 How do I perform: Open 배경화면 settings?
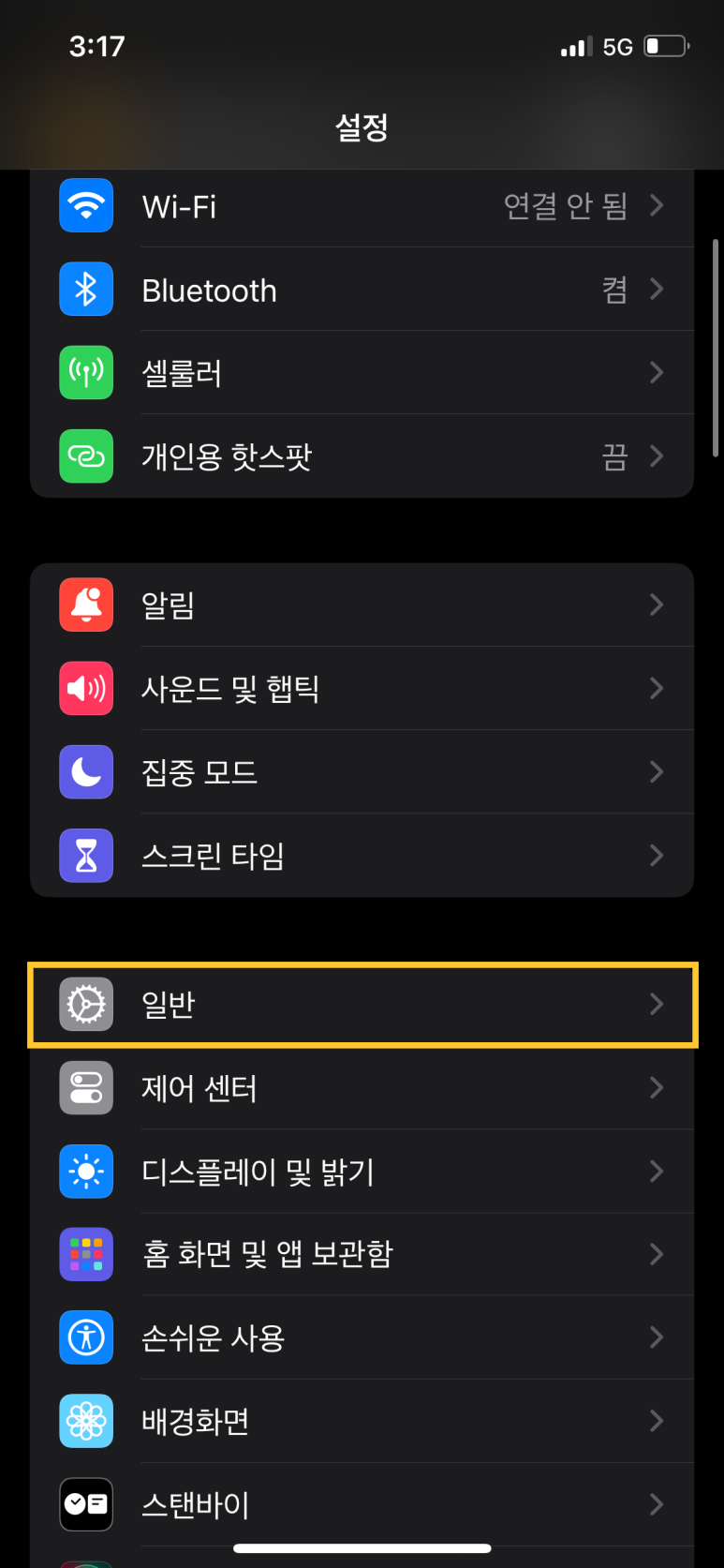click(x=362, y=1421)
